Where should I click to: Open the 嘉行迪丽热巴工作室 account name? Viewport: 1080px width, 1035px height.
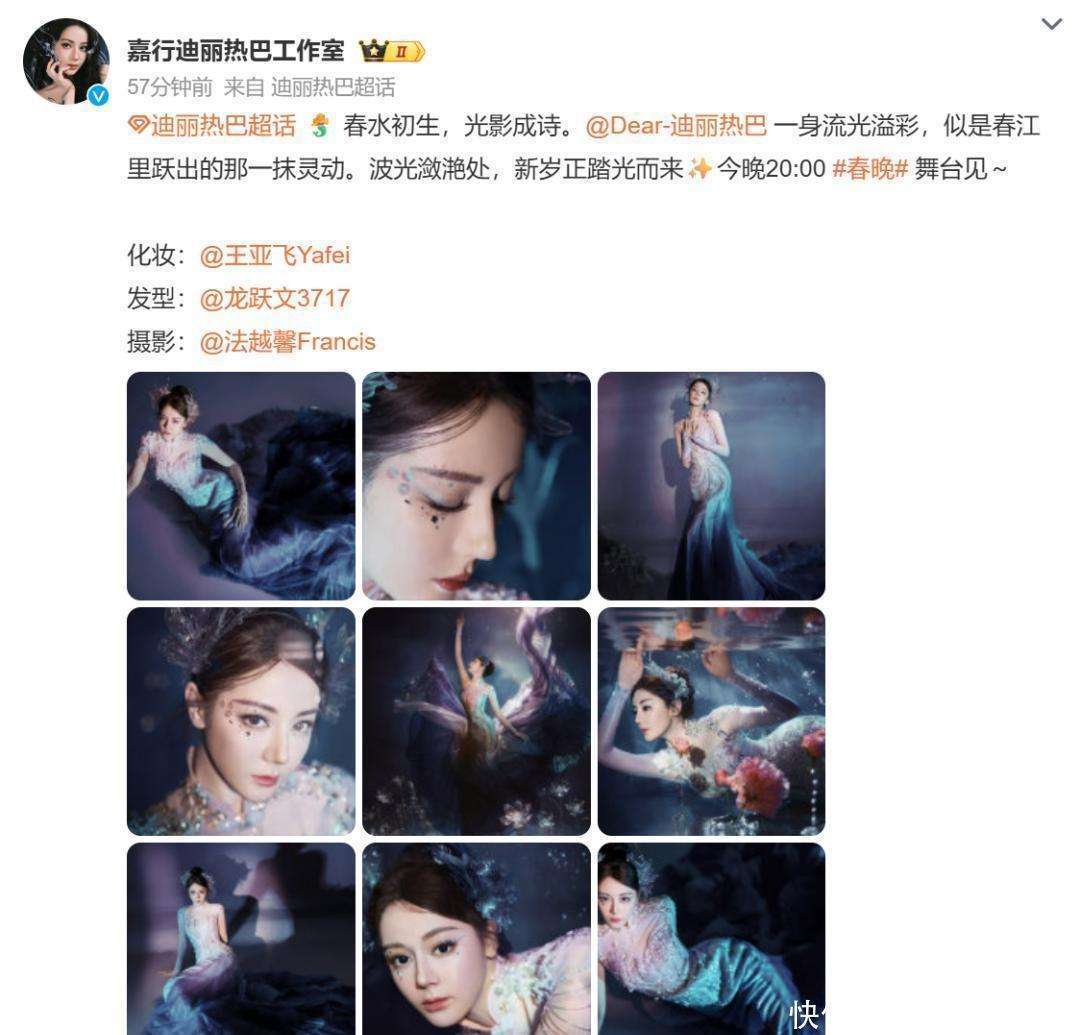[235, 50]
